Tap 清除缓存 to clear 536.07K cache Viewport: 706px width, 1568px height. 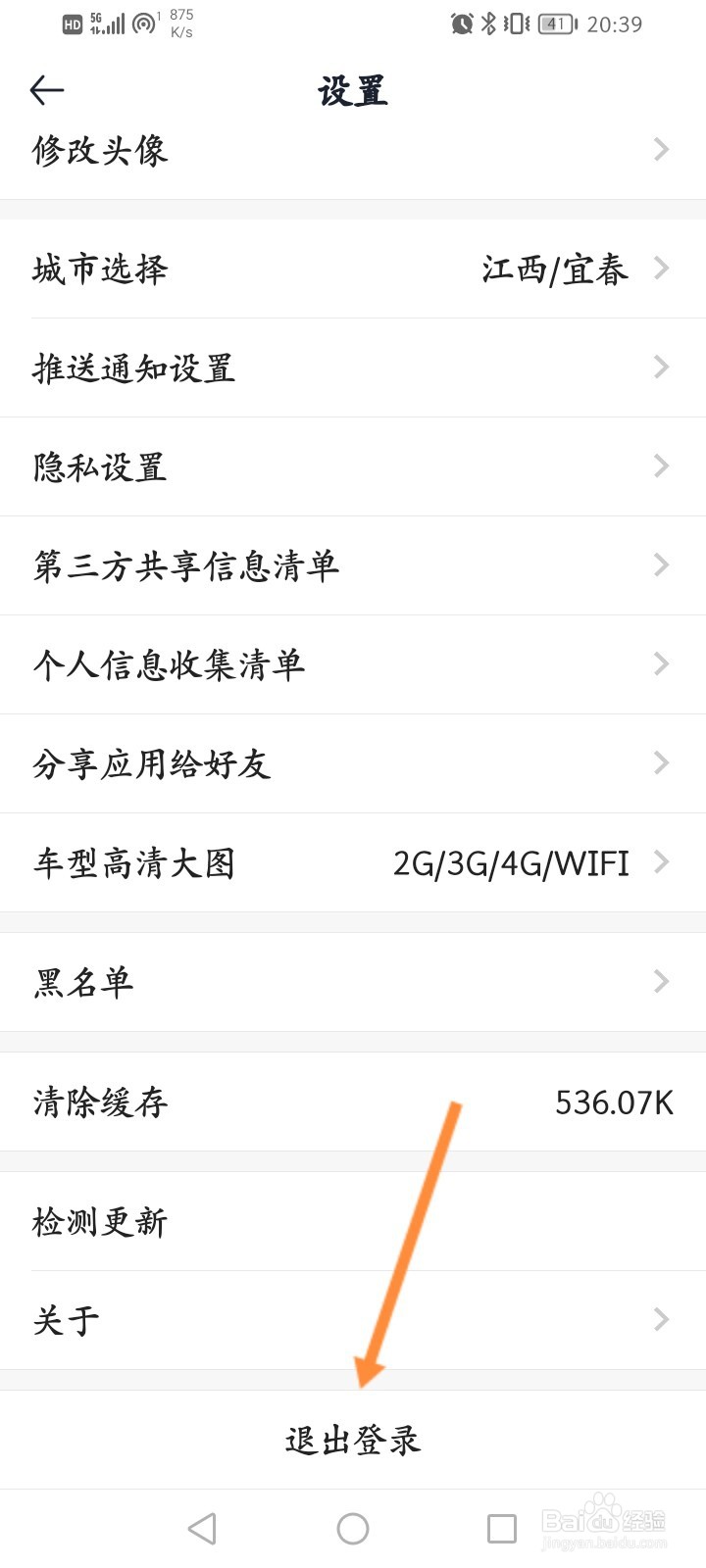(353, 1102)
